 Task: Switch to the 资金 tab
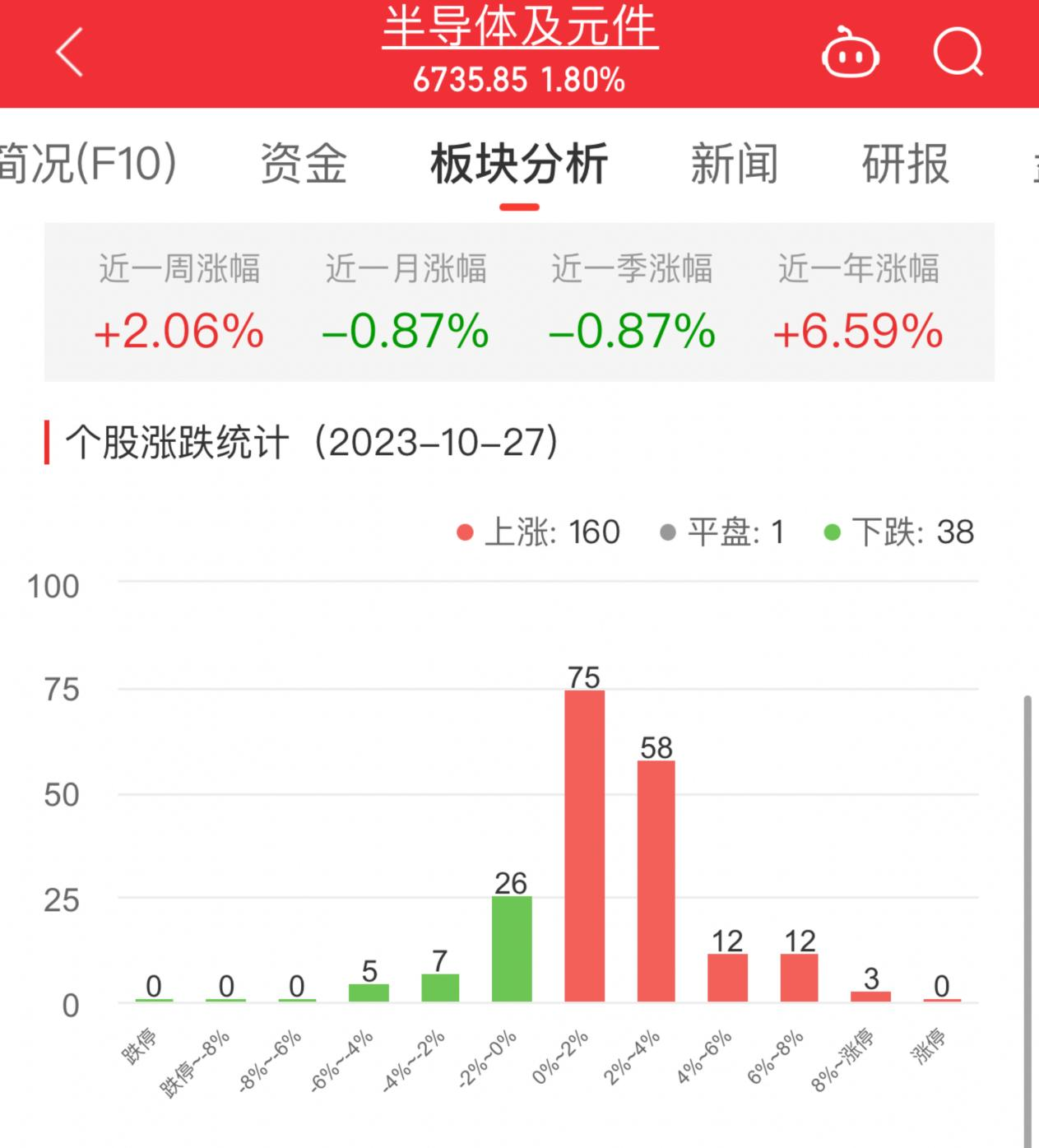click(x=304, y=163)
